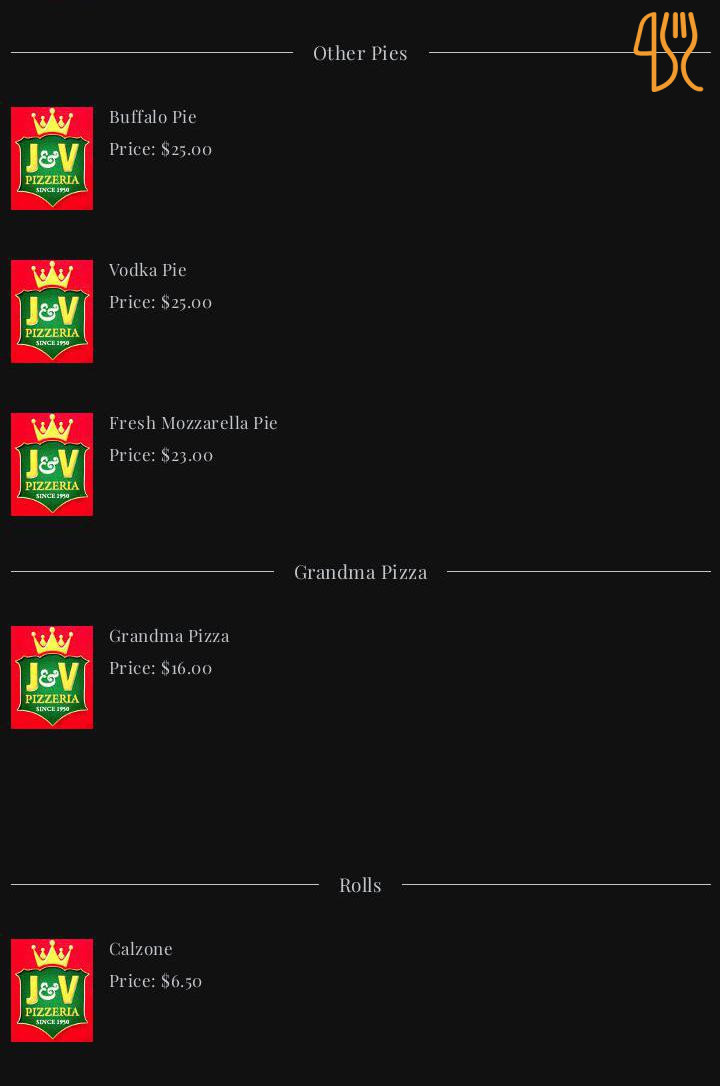View the Fresh Mozzarella Pie item

point(193,423)
